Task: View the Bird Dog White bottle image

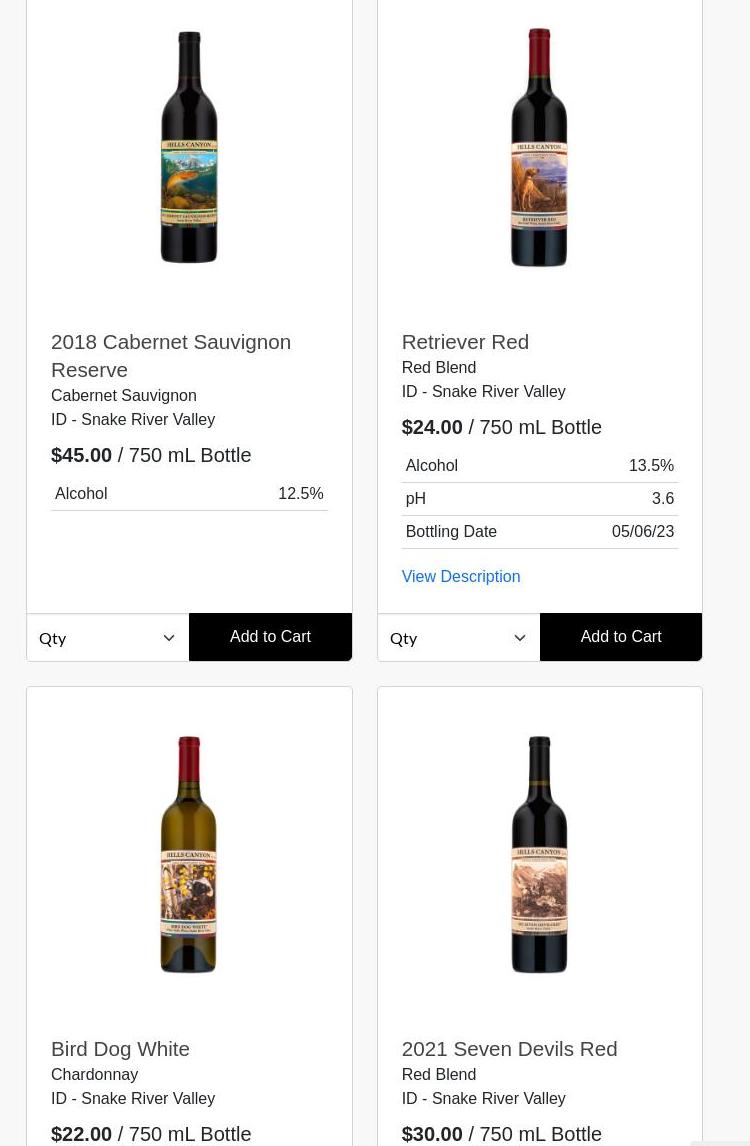Action: (x=189, y=854)
